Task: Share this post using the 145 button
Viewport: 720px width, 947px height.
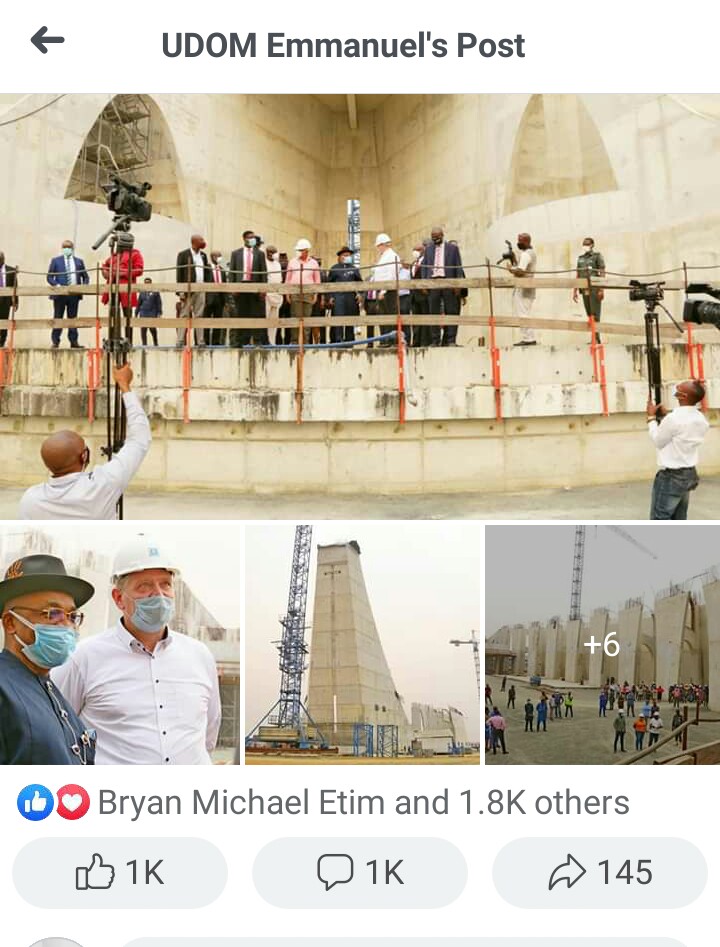Action: 600,873
